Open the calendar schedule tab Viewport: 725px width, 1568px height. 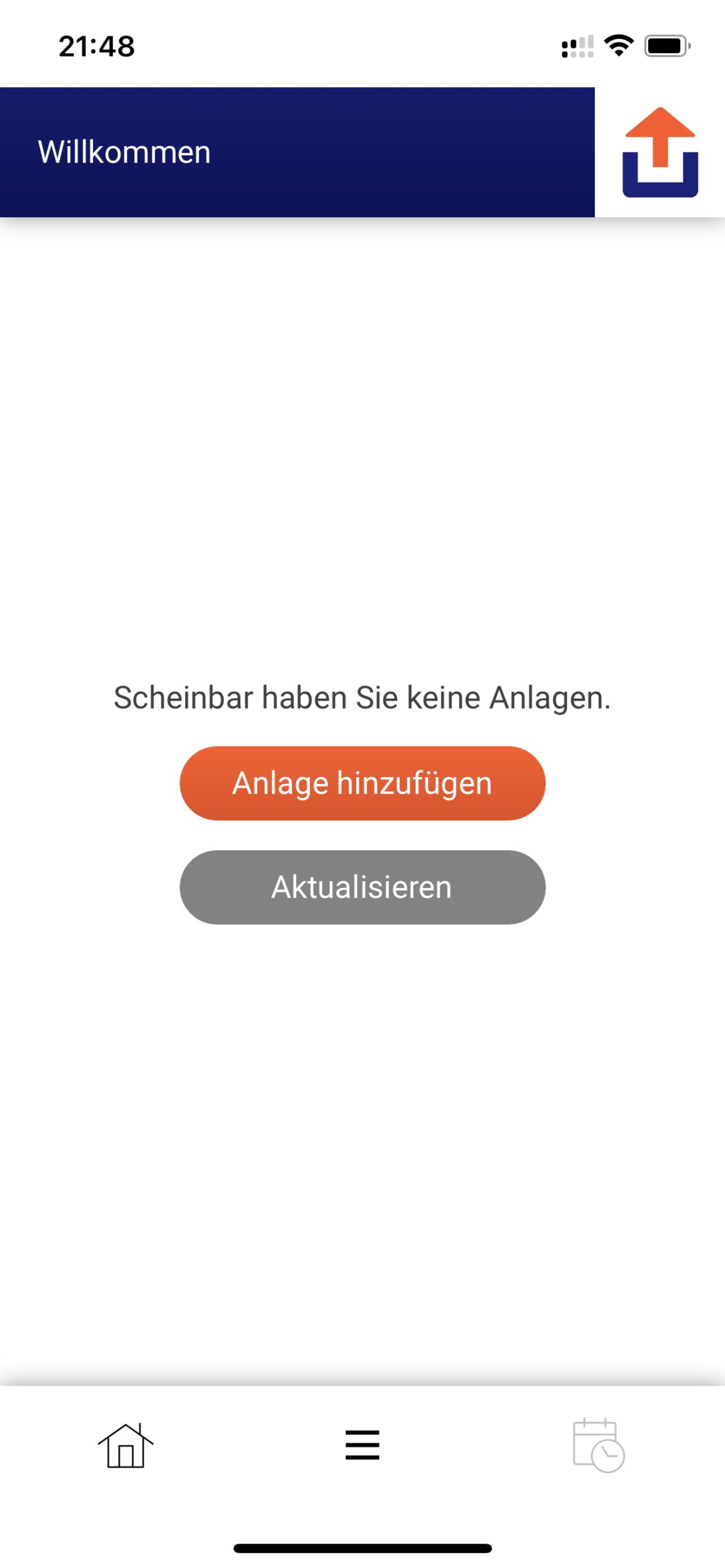(x=598, y=1445)
